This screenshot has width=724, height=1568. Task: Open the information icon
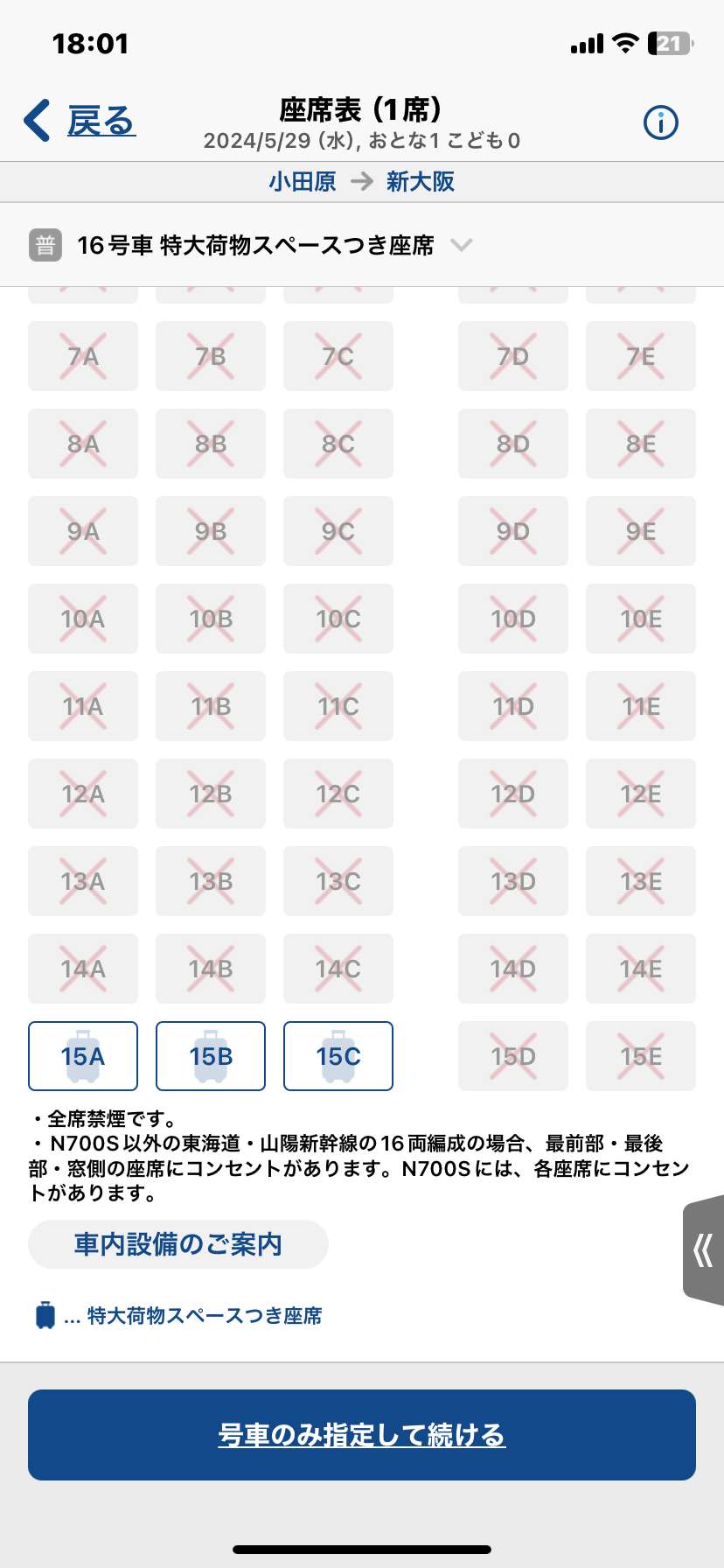tap(660, 122)
